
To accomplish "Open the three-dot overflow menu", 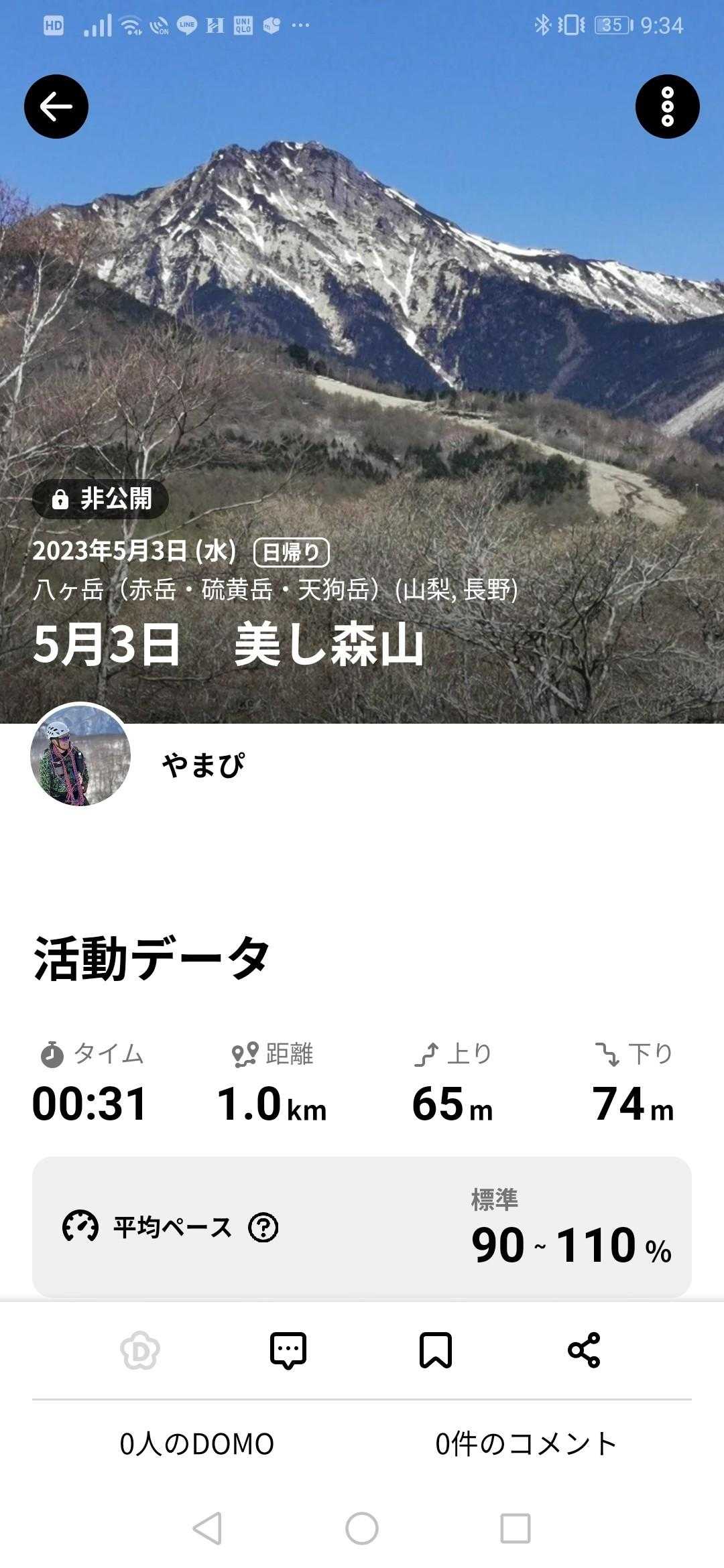I will (x=667, y=107).
